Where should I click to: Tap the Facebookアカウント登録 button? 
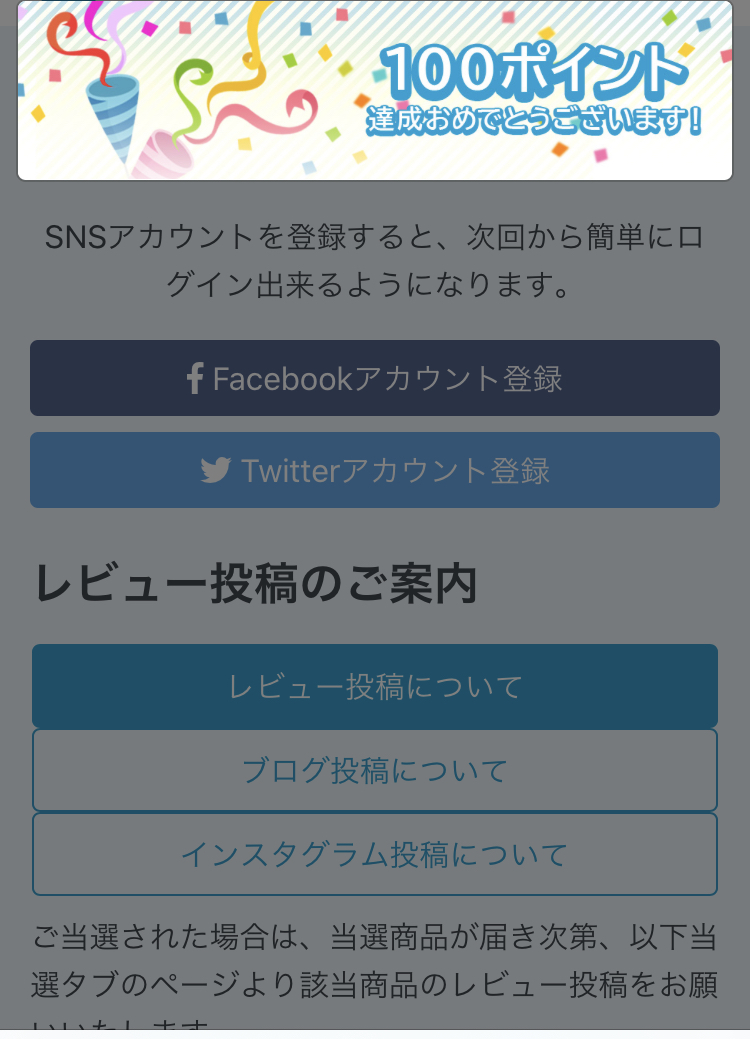coord(375,378)
